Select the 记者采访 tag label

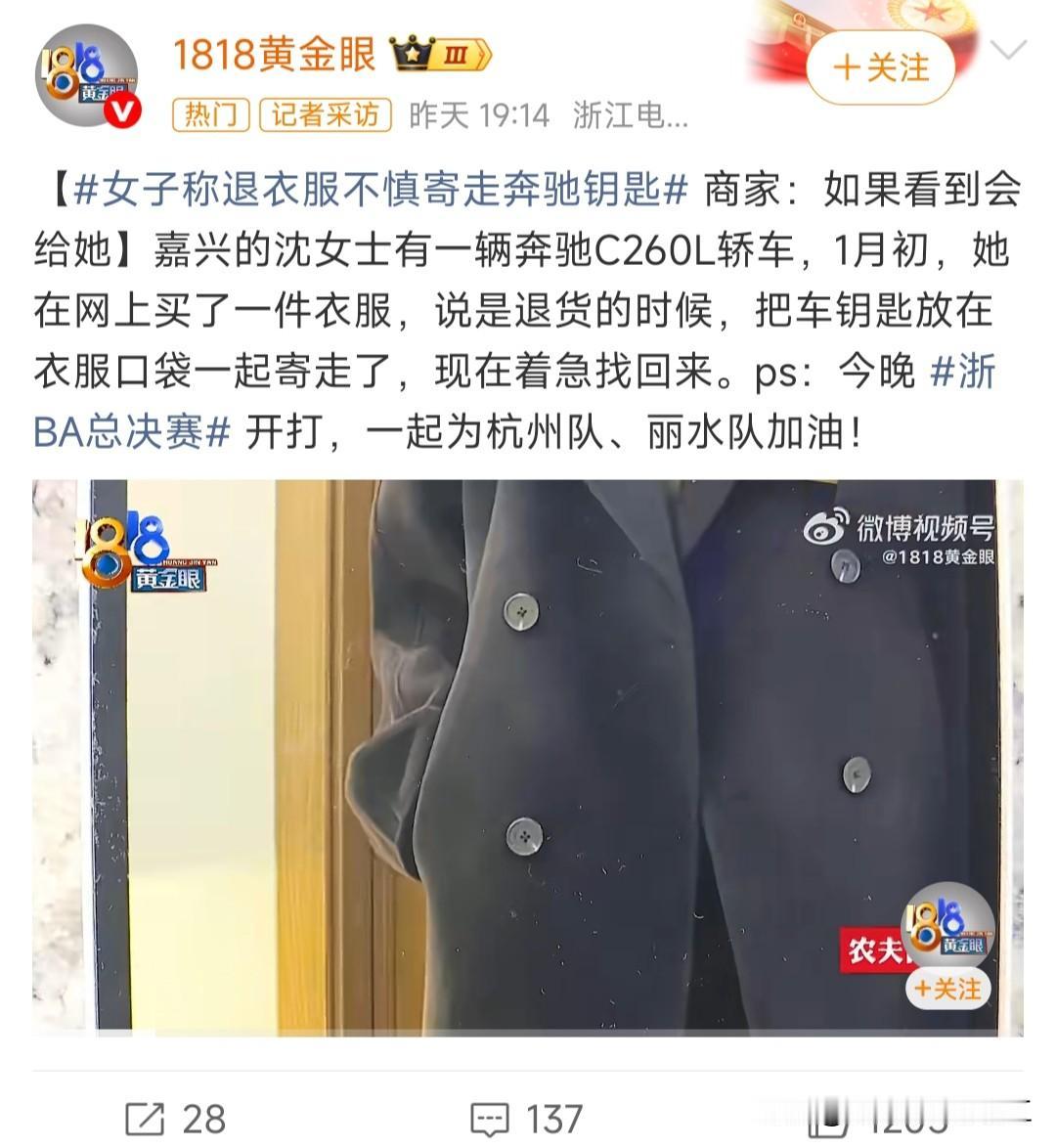point(324,113)
